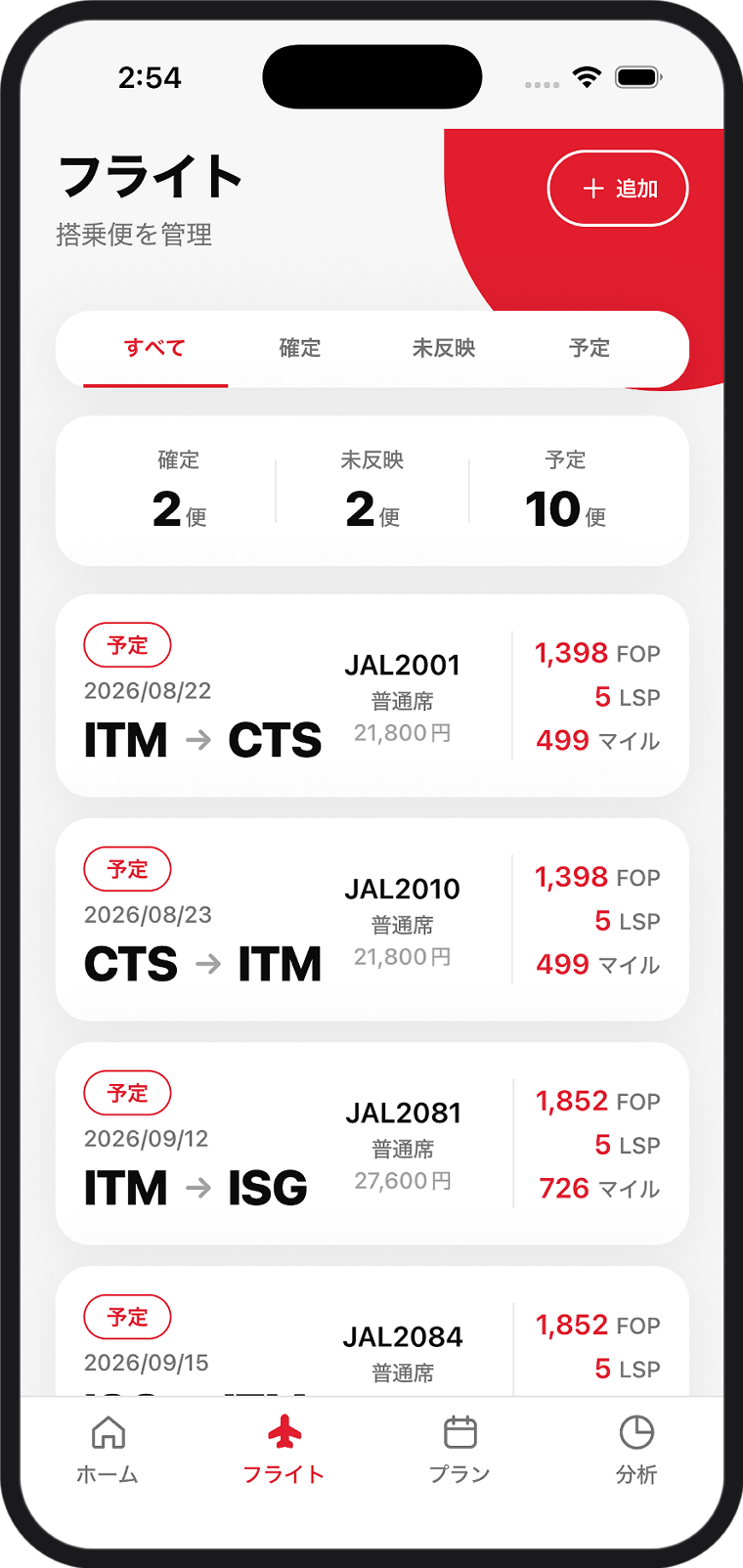Switch to the 未反映 filter tab
Screen dimensions: 743x1568
[445, 349]
